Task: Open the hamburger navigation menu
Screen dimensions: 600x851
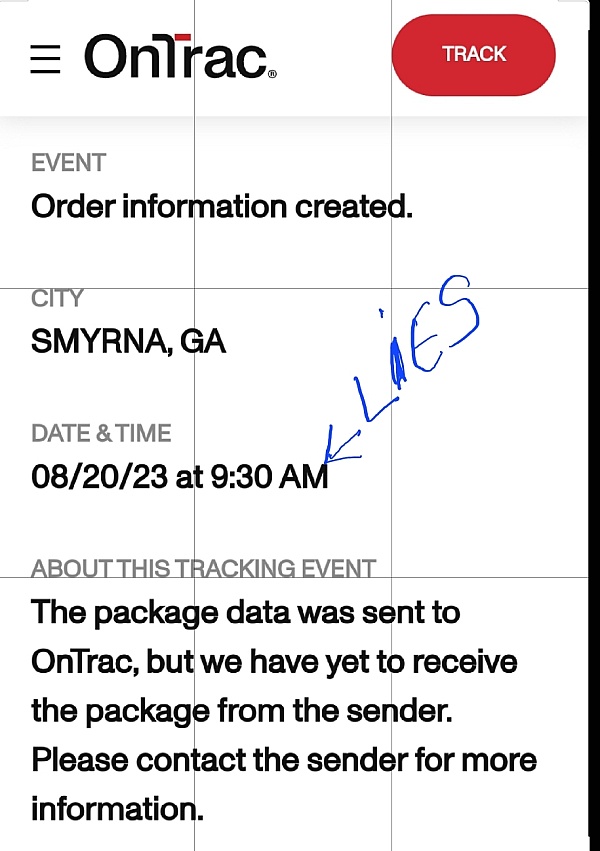Action: coord(46,58)
